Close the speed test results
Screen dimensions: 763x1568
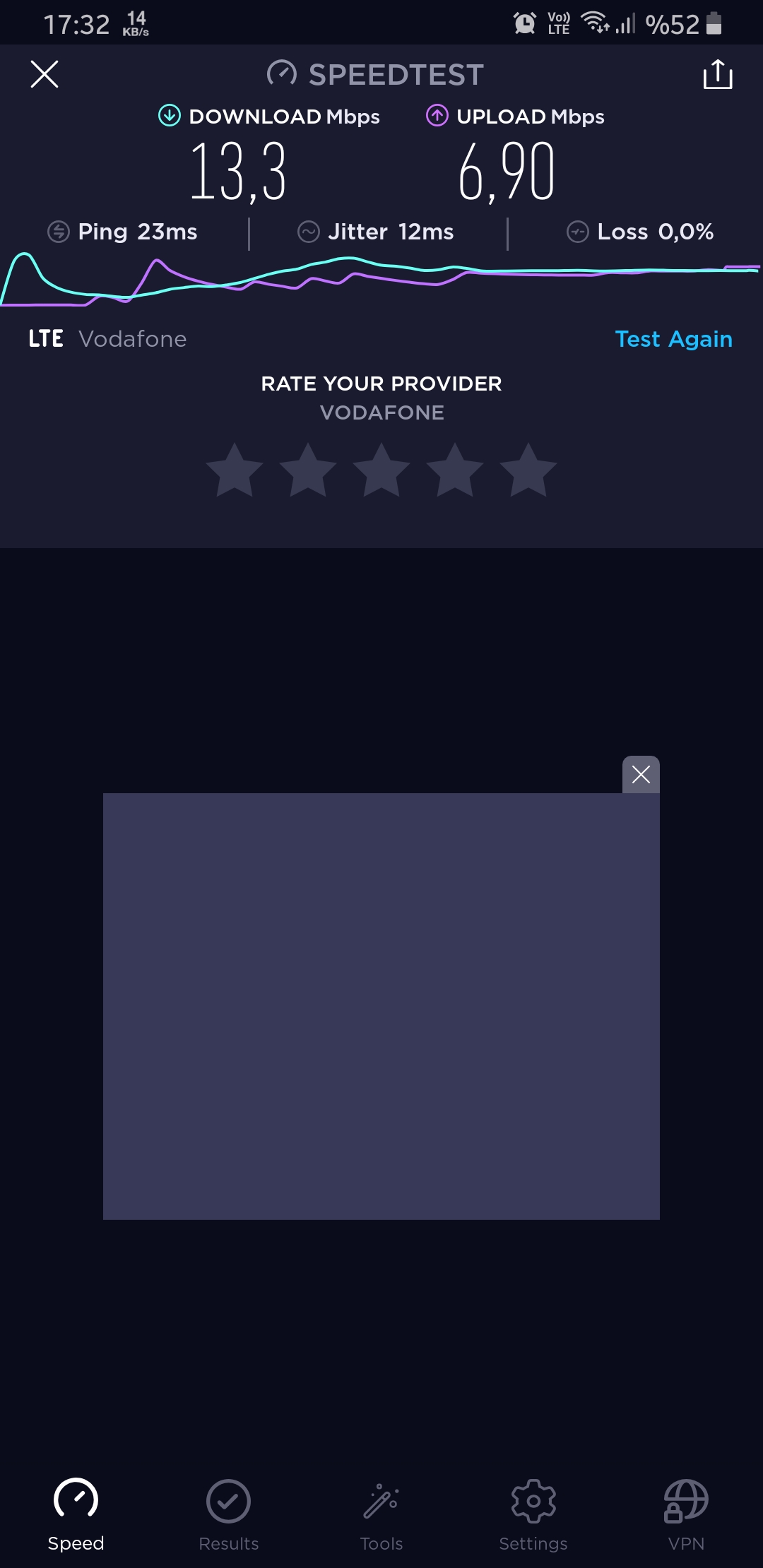(x=45, y=74)
